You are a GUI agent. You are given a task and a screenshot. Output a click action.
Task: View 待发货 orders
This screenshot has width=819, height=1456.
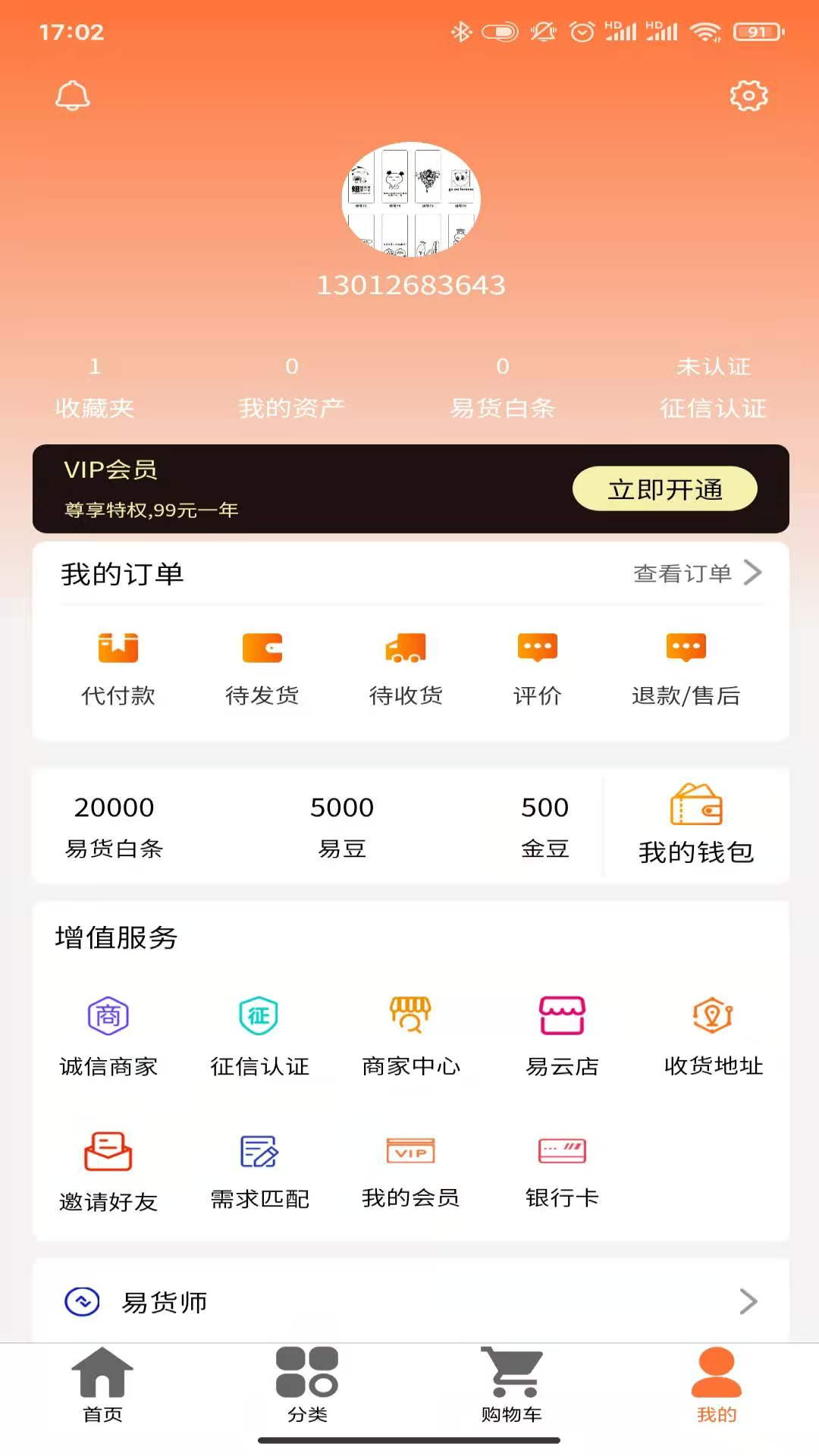pyautogui.click(x=262, y=667)
